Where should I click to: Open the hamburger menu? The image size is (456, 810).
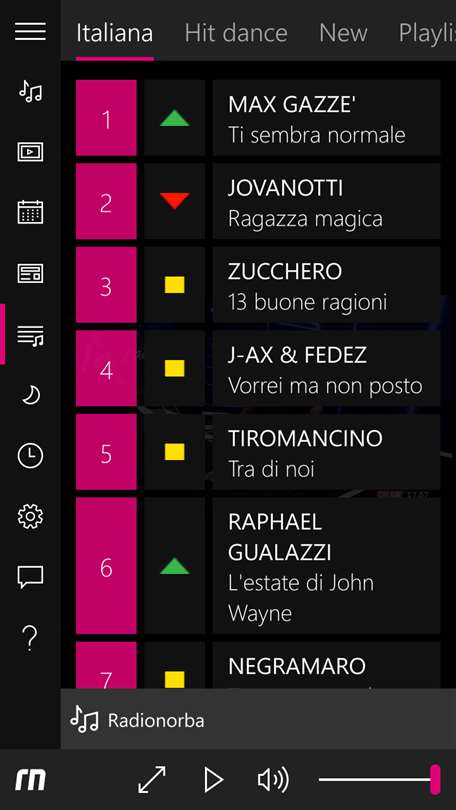pyautogui.click(x=30, y=32)
